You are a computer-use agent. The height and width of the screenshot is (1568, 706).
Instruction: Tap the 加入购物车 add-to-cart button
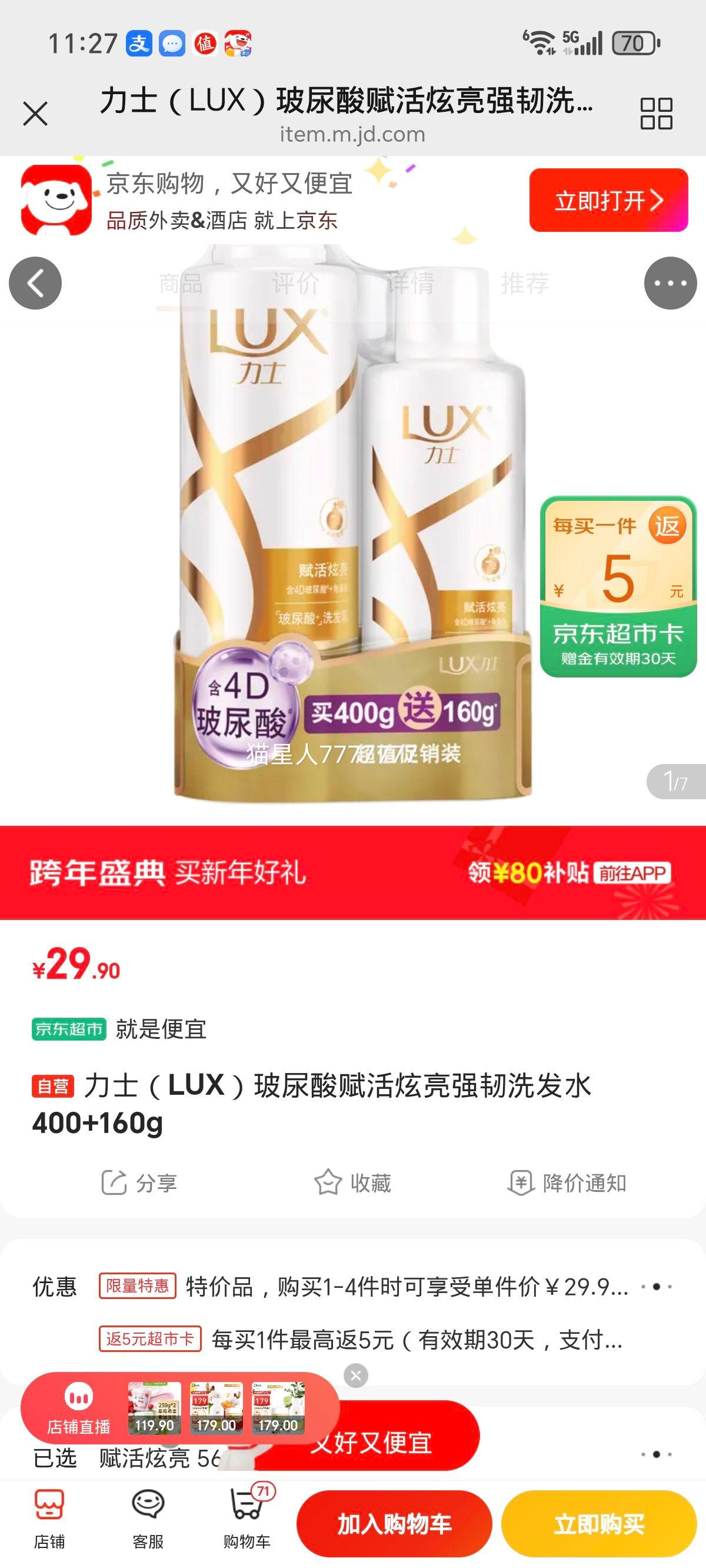point(394,1522)
